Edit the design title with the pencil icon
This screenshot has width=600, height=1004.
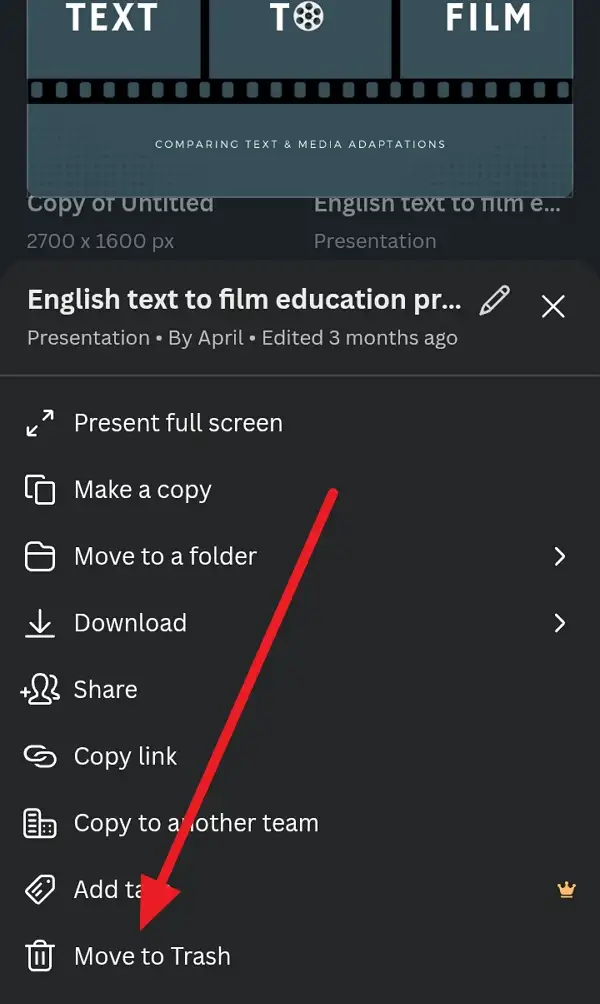pos(494,301)
